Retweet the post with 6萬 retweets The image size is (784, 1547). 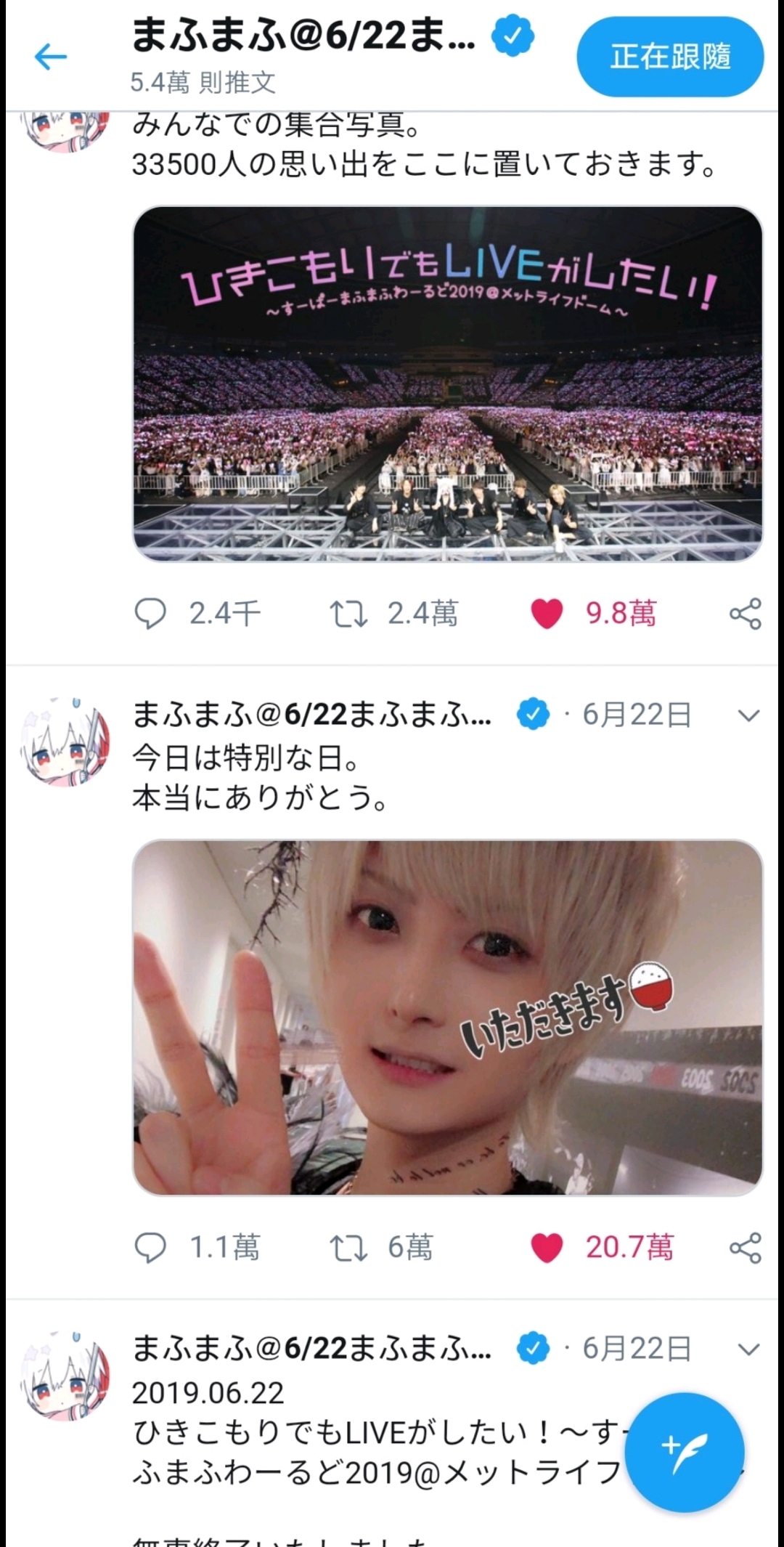(348, 1248)
